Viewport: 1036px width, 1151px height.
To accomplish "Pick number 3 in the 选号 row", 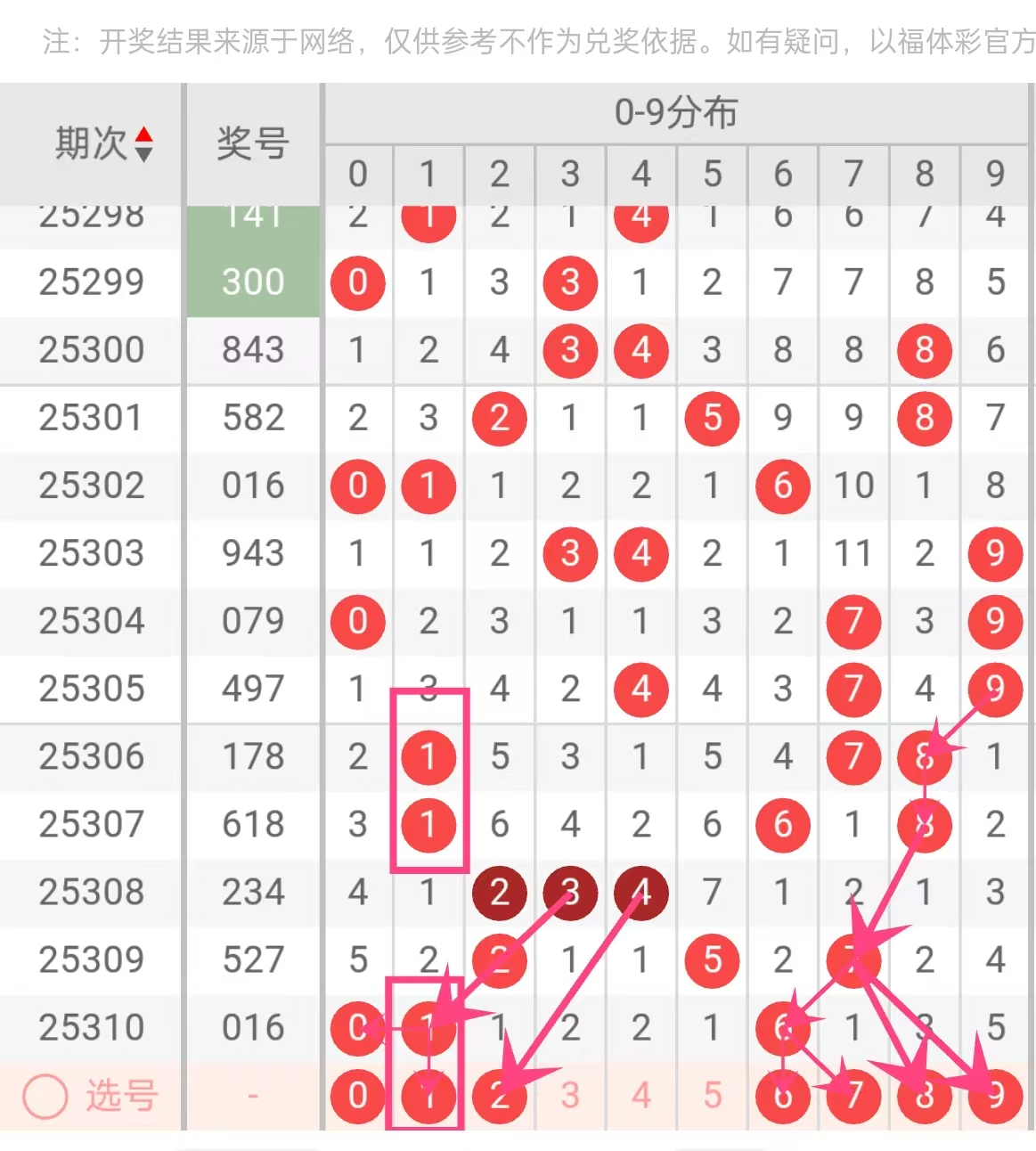I will (x=570, y=1096).
